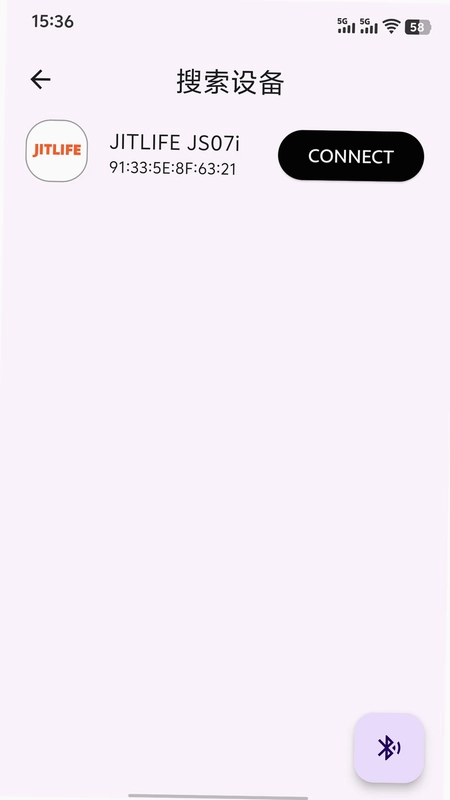
Task: Go back using the arrow icon
Action: 40,80
